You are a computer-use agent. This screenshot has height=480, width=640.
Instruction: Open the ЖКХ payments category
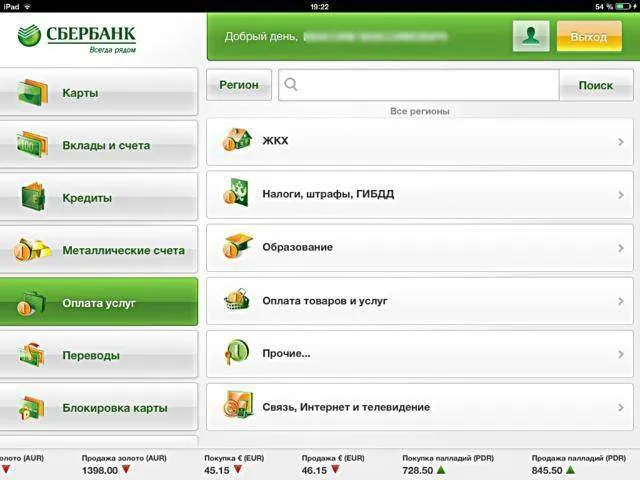419,141
